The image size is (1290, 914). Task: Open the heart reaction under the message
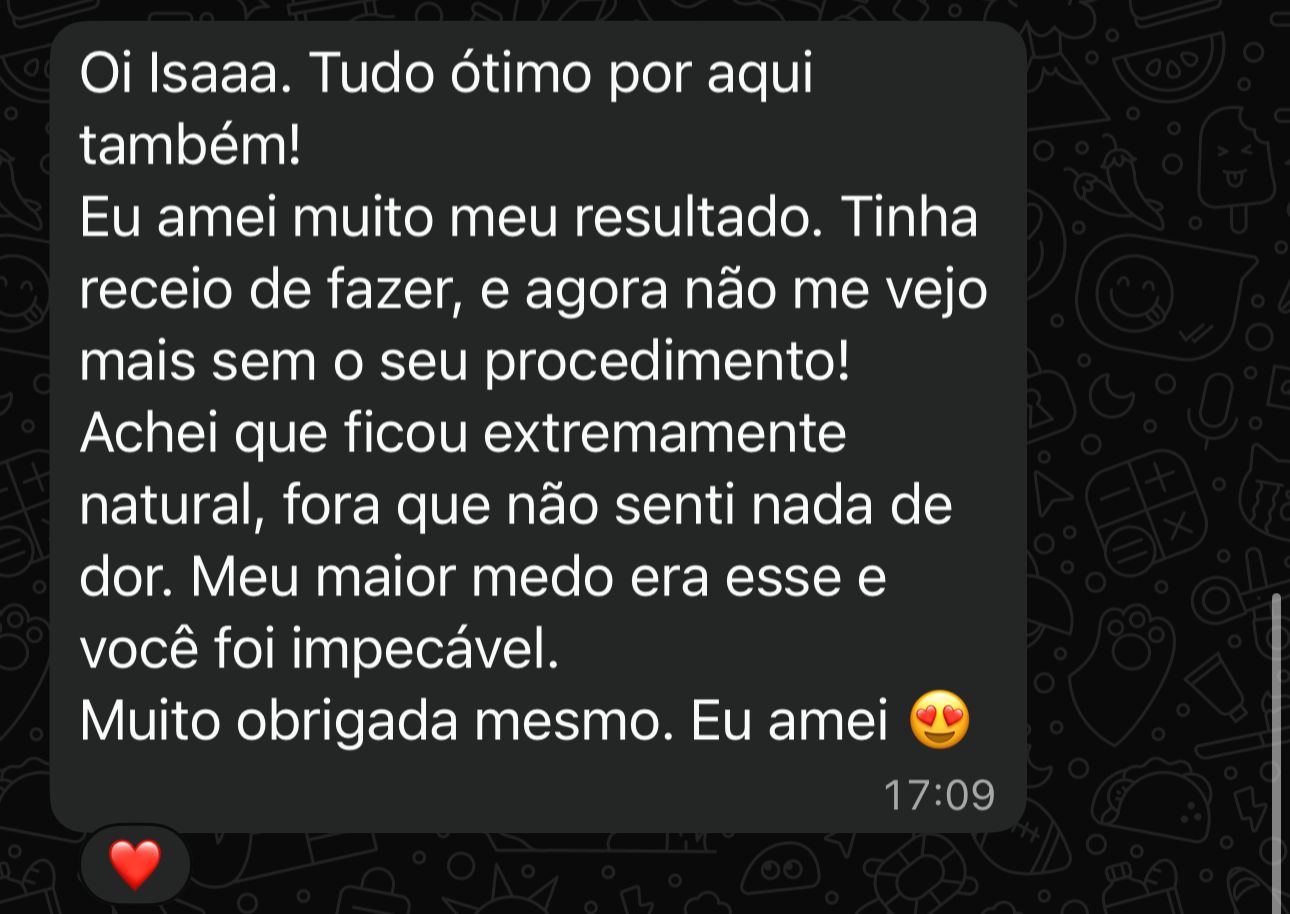[135, 864]
